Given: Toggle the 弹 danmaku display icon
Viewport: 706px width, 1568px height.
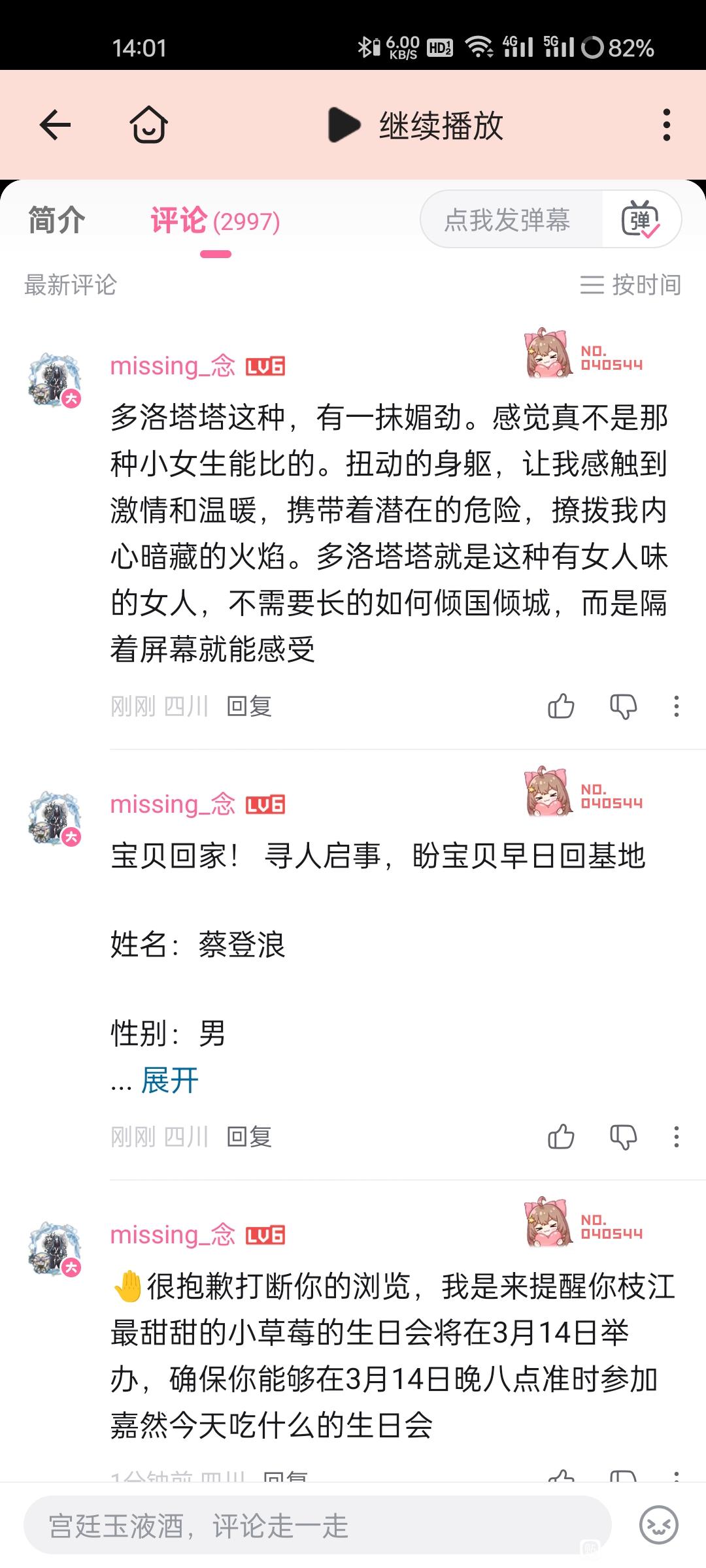Looking at the screenshot, I should [x=641, y=220].
